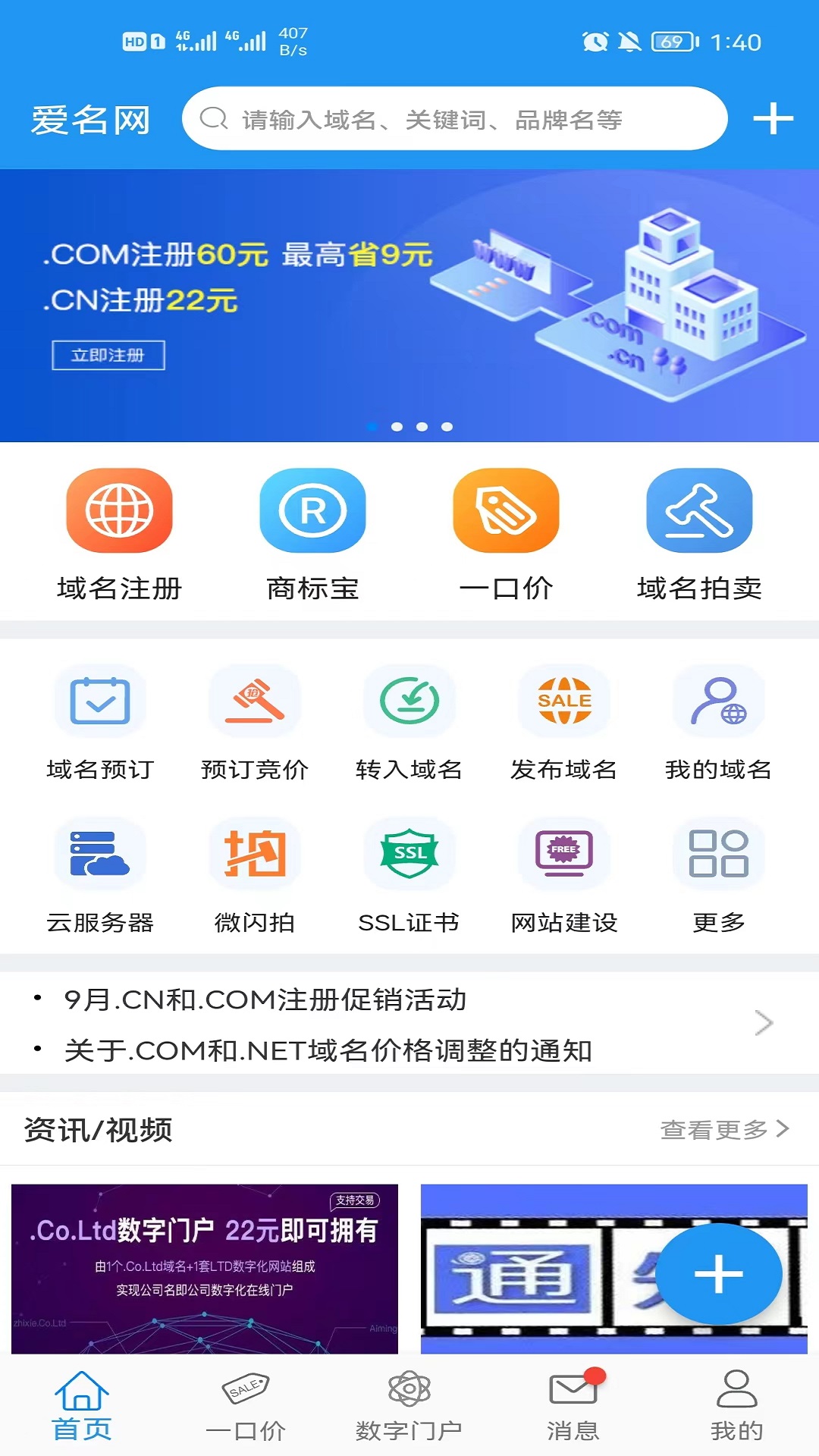
Task: Open the 9月.CN和.COM注册促销活动 notice
Action: 265,999
